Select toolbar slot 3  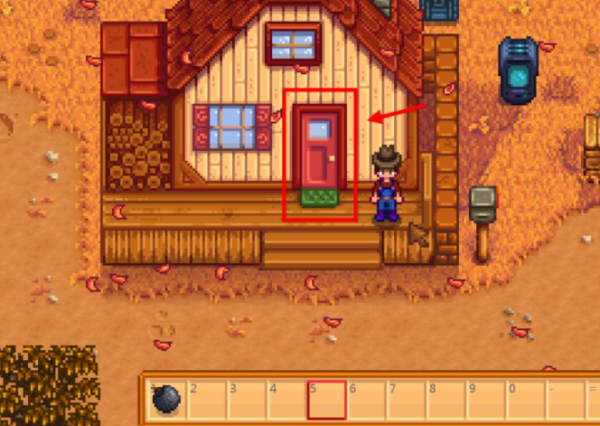click(x=246, y=400)
